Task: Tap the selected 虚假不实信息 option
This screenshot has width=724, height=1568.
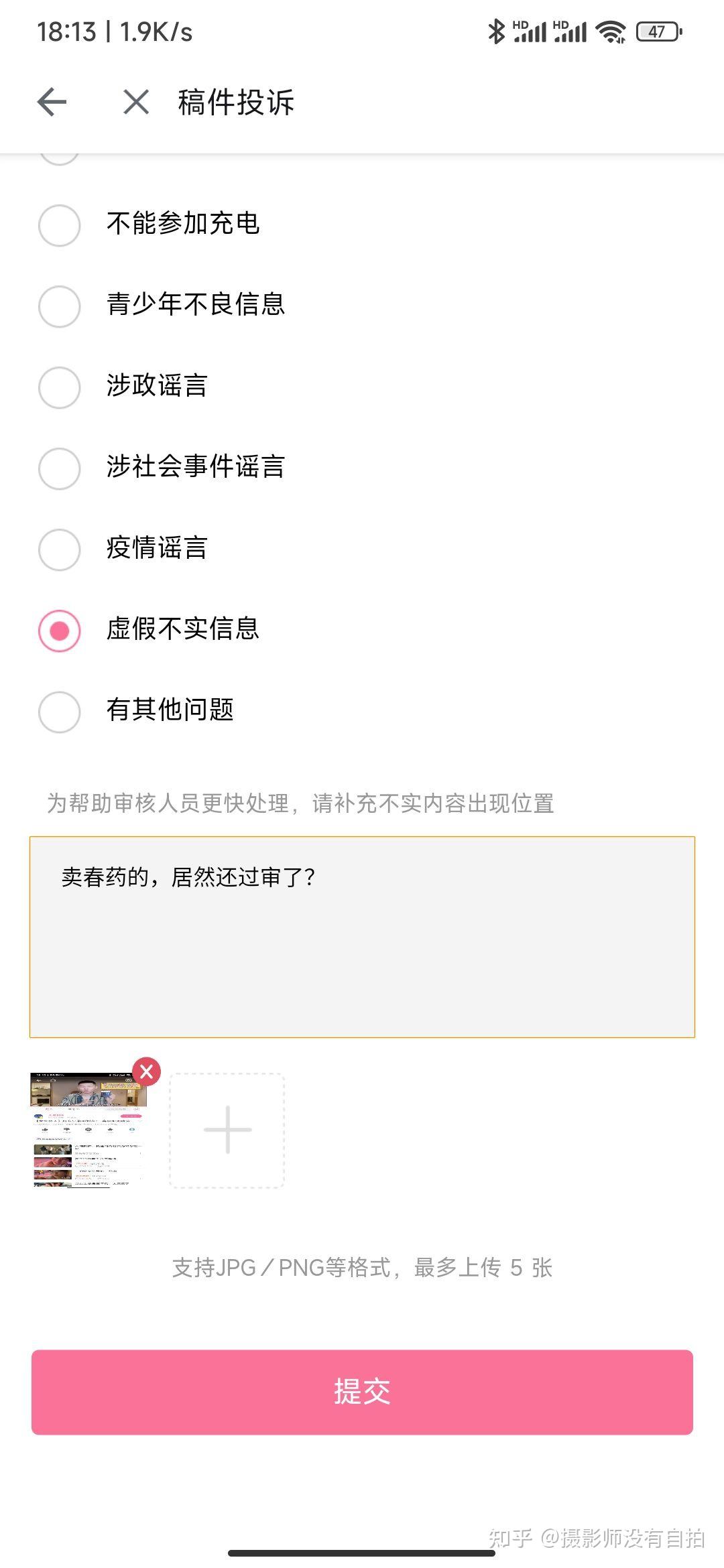Action: tap(60, 631)
